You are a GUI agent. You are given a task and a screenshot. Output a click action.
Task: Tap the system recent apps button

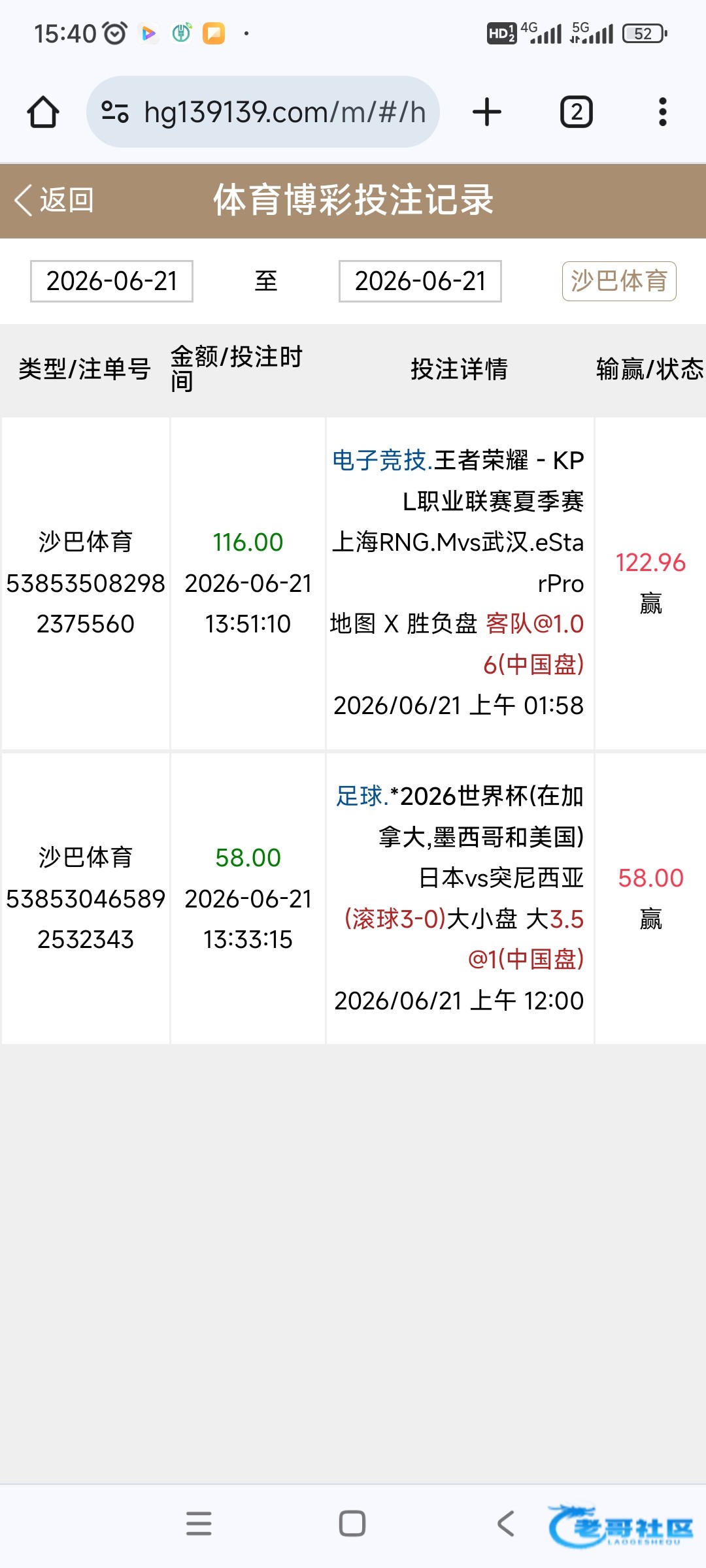[199, 1524]
